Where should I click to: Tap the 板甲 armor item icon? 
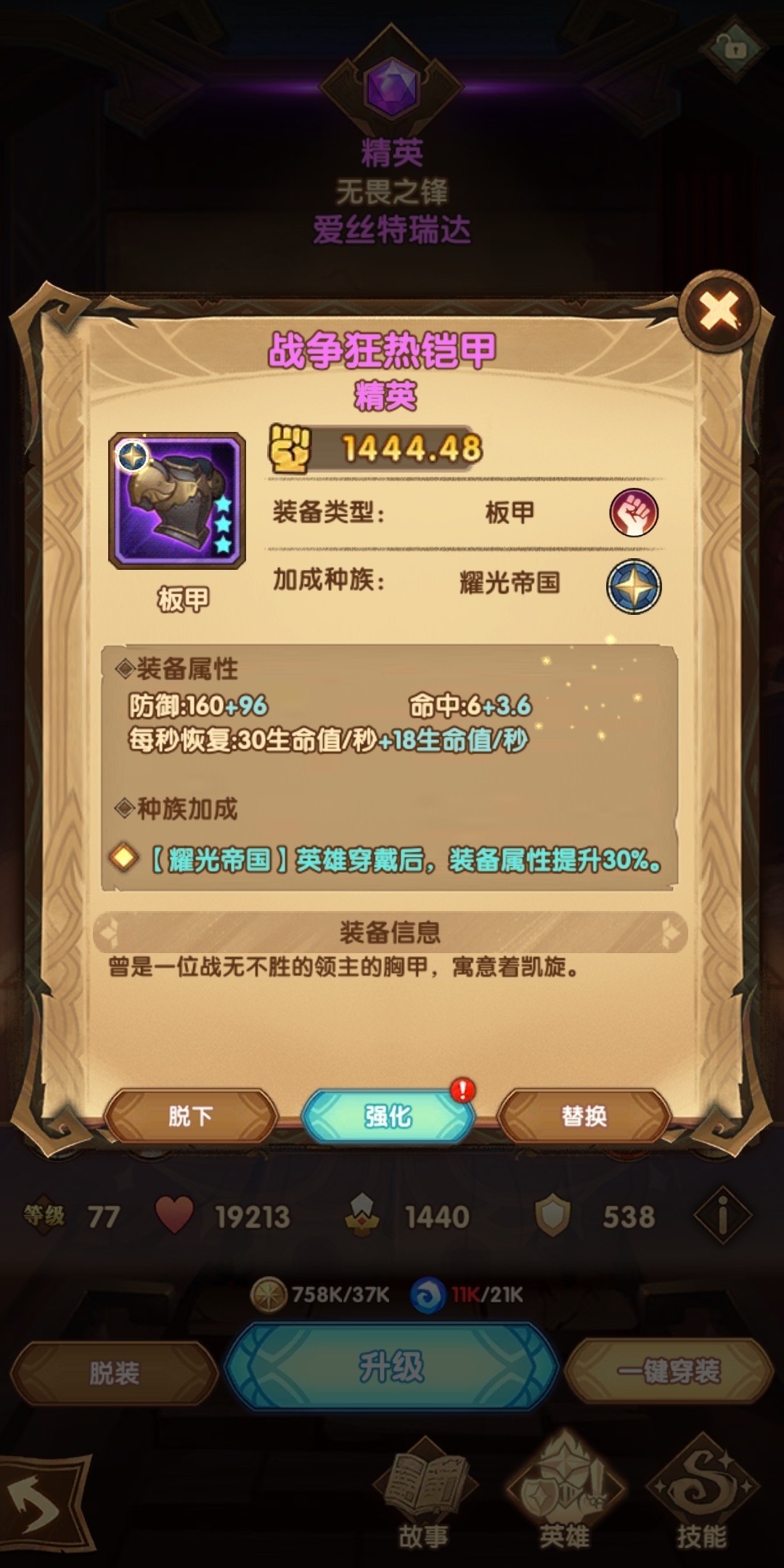(x=177, y=501)
